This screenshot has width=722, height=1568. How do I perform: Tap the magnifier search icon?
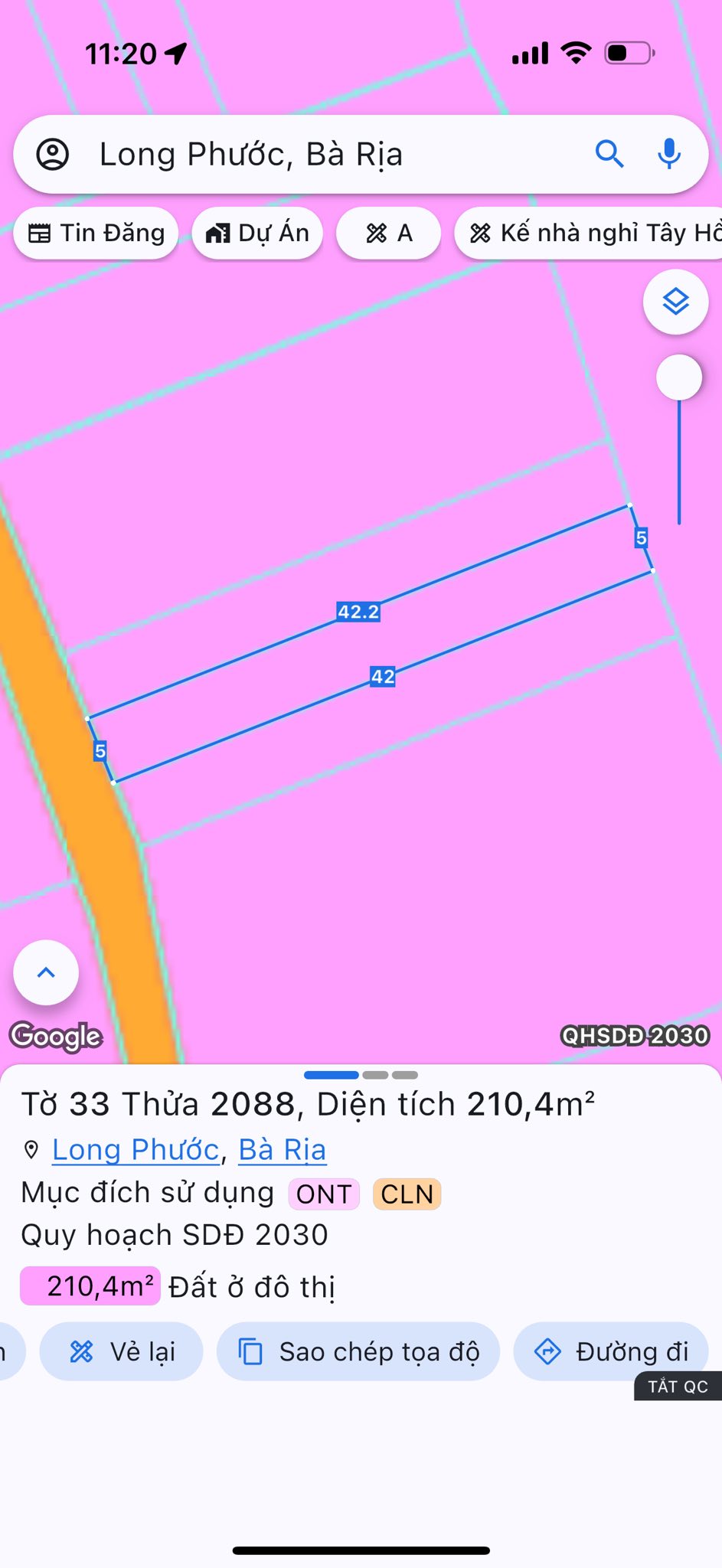coord(609,155)
